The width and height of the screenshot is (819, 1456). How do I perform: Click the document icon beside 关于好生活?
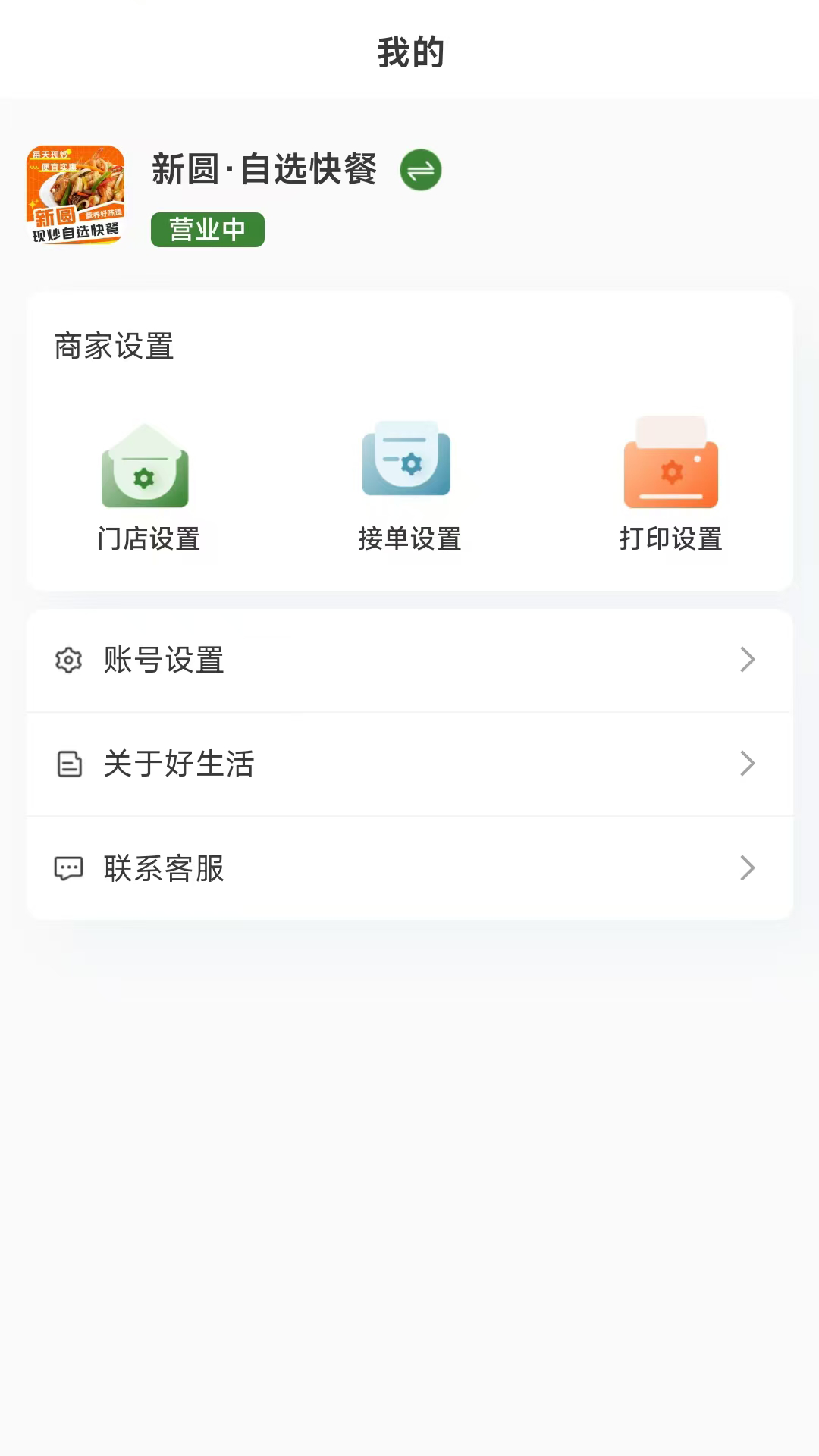[x=69, y=764]
